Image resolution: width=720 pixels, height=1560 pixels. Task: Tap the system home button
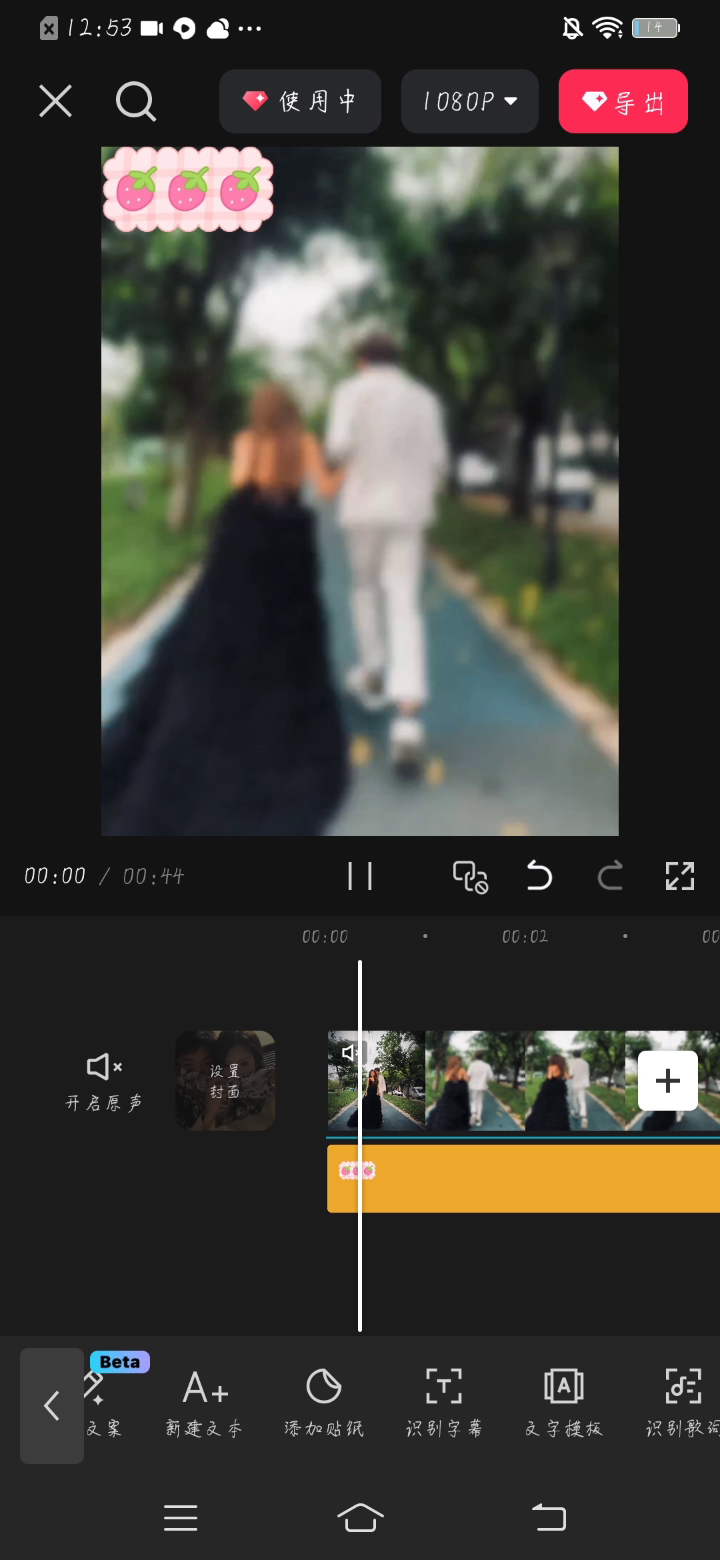tap(360, 1518)
